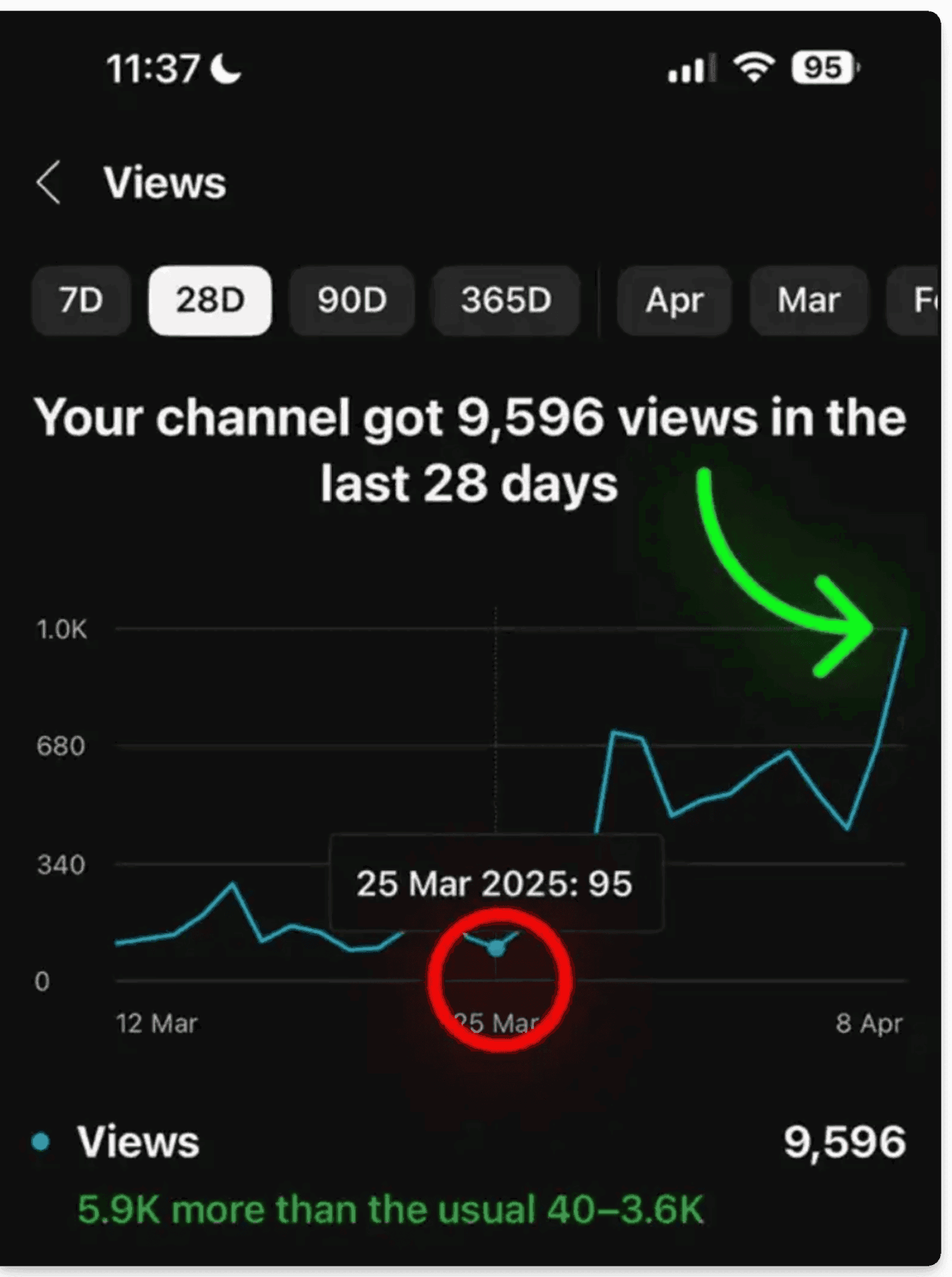Viewport: 952px width, 1277px height.
Task: Go back from the Views screen
Action: pos(49,182)
